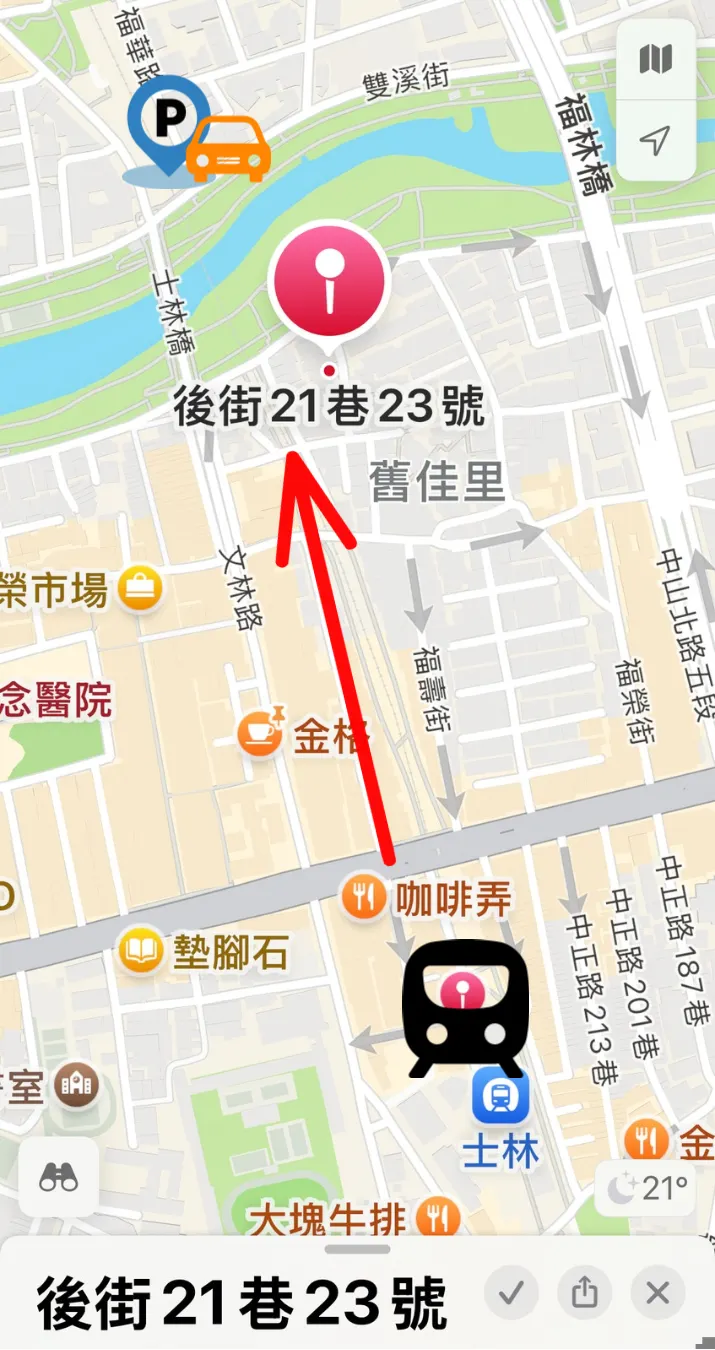Open the map mode selector

655,60
